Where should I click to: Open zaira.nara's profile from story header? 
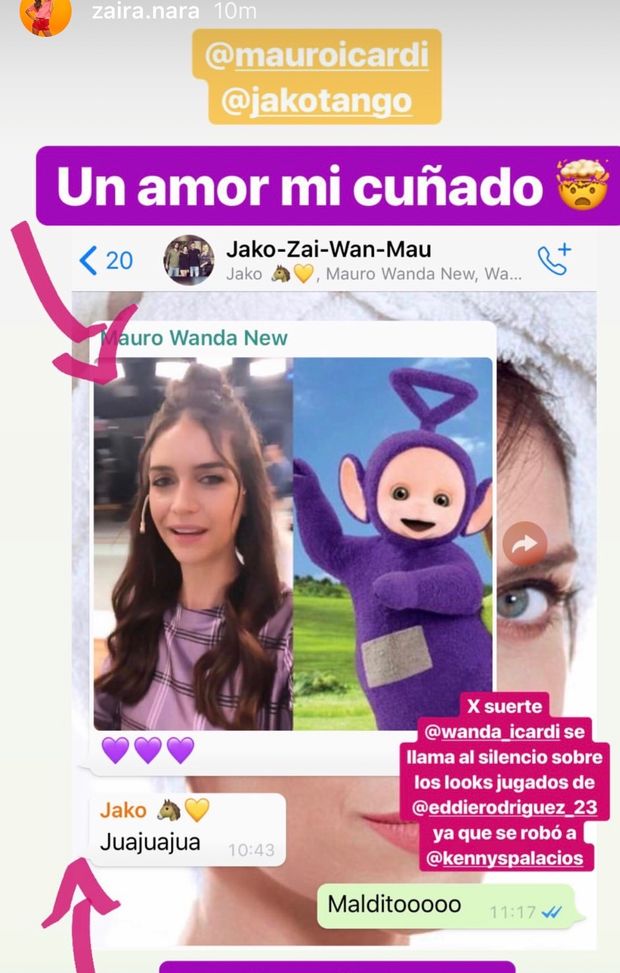(x=138, y=12)
